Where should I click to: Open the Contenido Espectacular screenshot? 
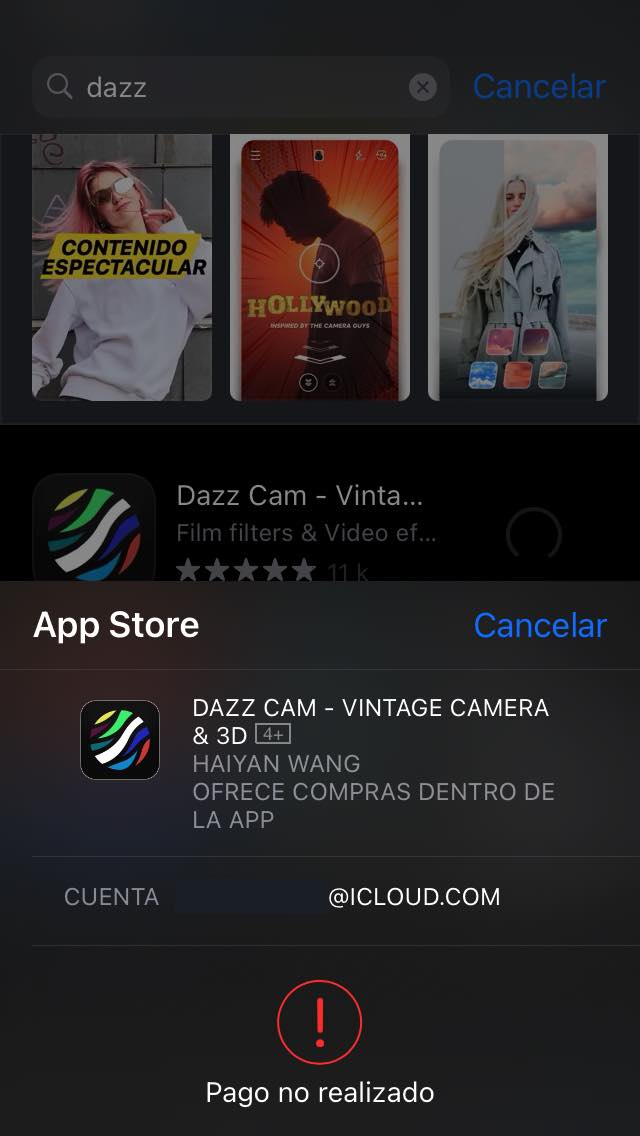click(122, 268)
